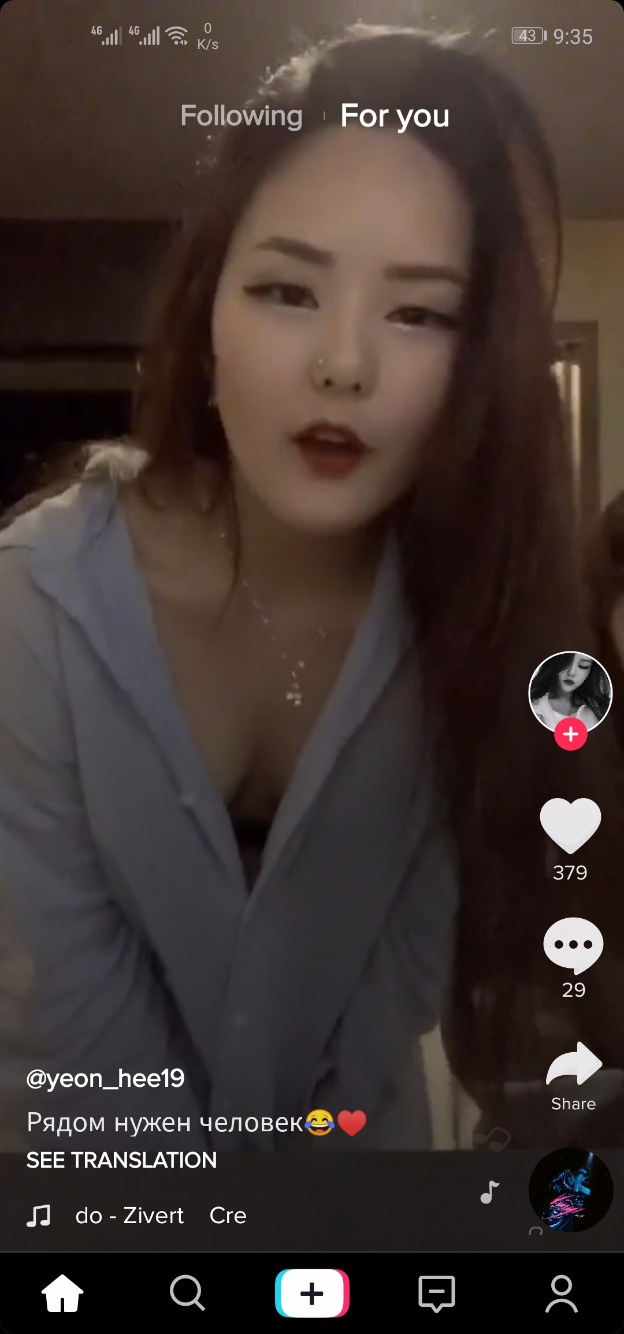Go to my profile tab
624x1334 pixels.
tap(562, 1294)
